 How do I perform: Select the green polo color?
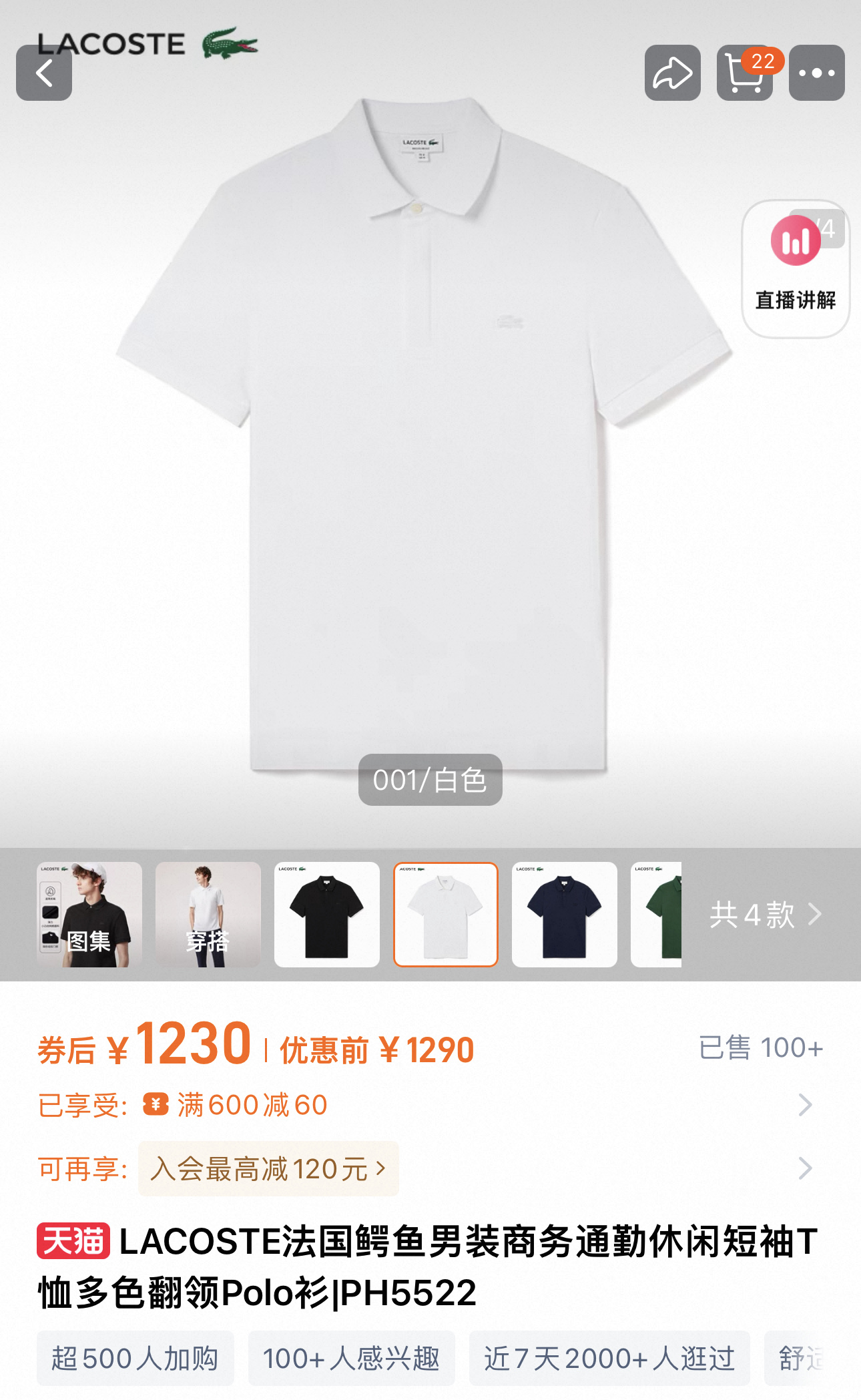coord(657,914)
